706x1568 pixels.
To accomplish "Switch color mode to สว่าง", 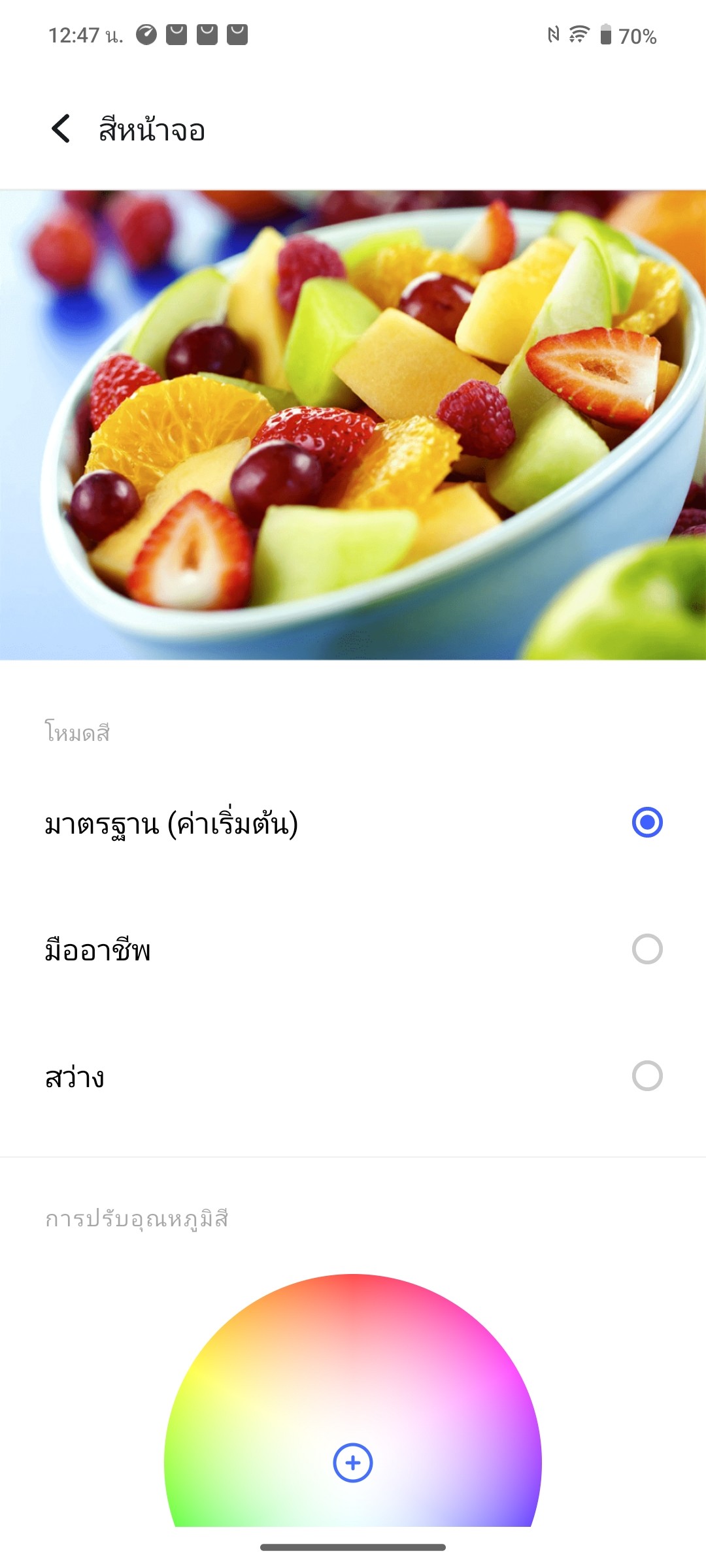I will [647, 1076].
